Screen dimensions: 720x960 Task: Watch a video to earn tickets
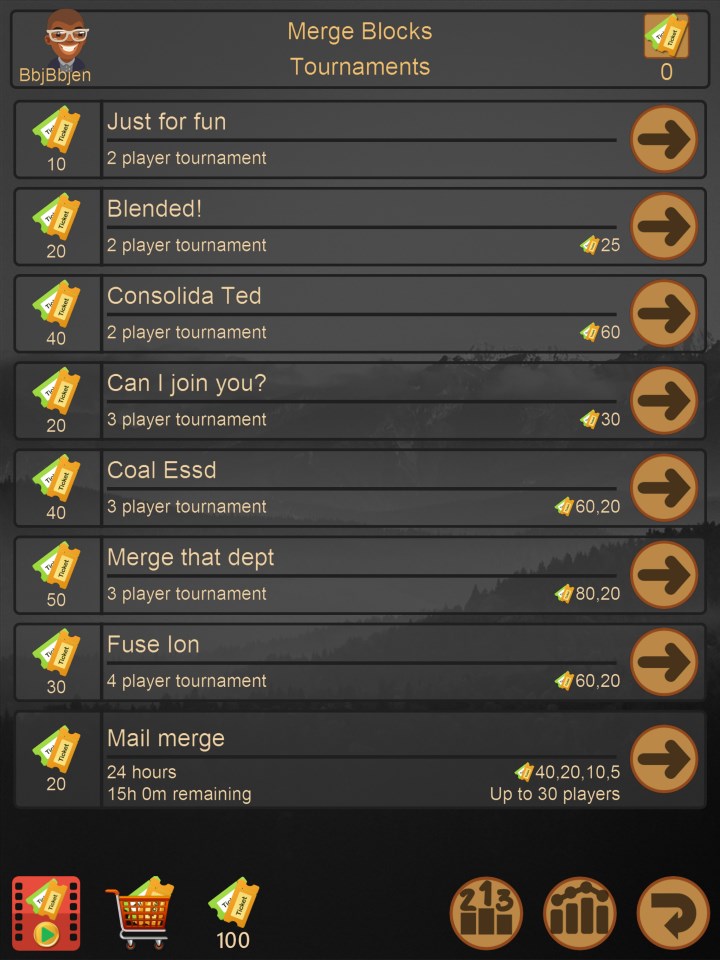46,912
